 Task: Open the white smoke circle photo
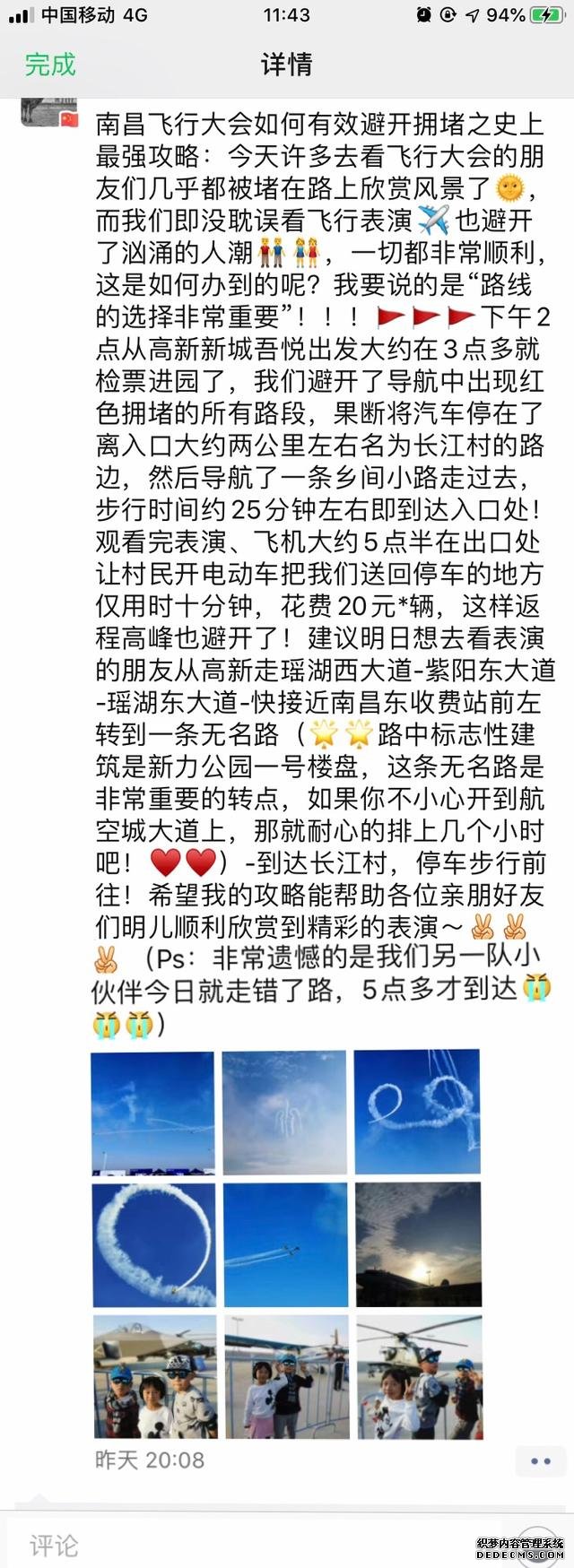coord(153,1244)
